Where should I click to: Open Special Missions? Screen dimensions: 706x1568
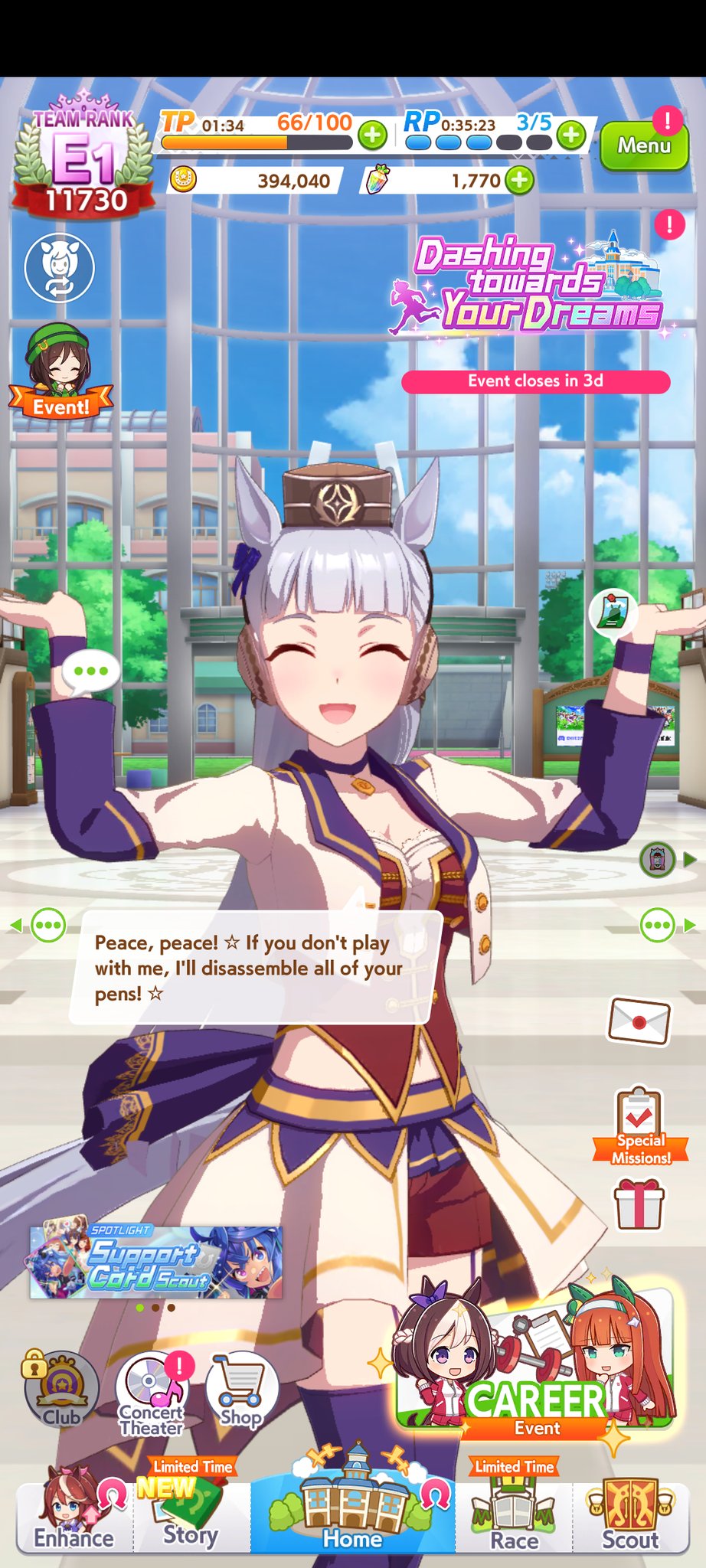(x=640, y=1127)
